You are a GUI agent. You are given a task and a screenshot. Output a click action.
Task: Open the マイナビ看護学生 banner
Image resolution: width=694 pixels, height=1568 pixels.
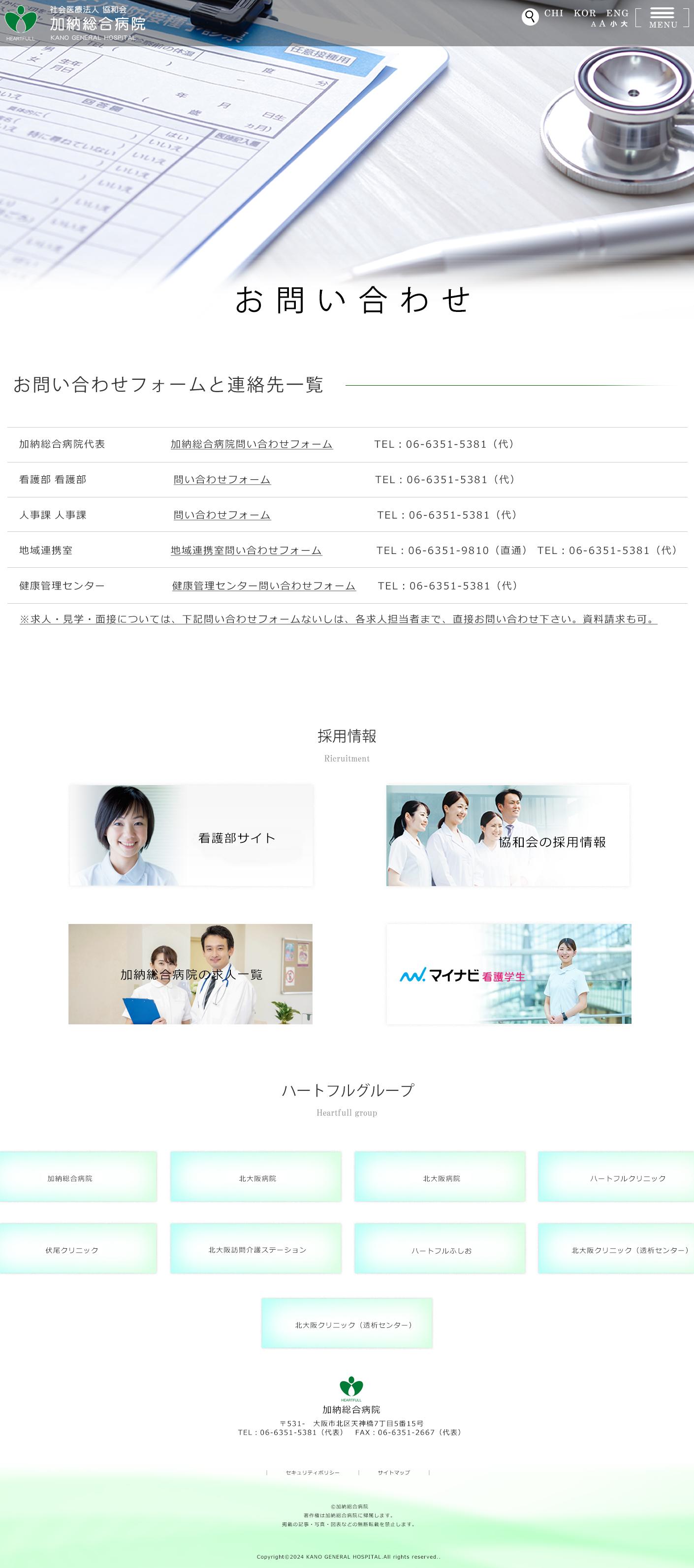(508, 974)
